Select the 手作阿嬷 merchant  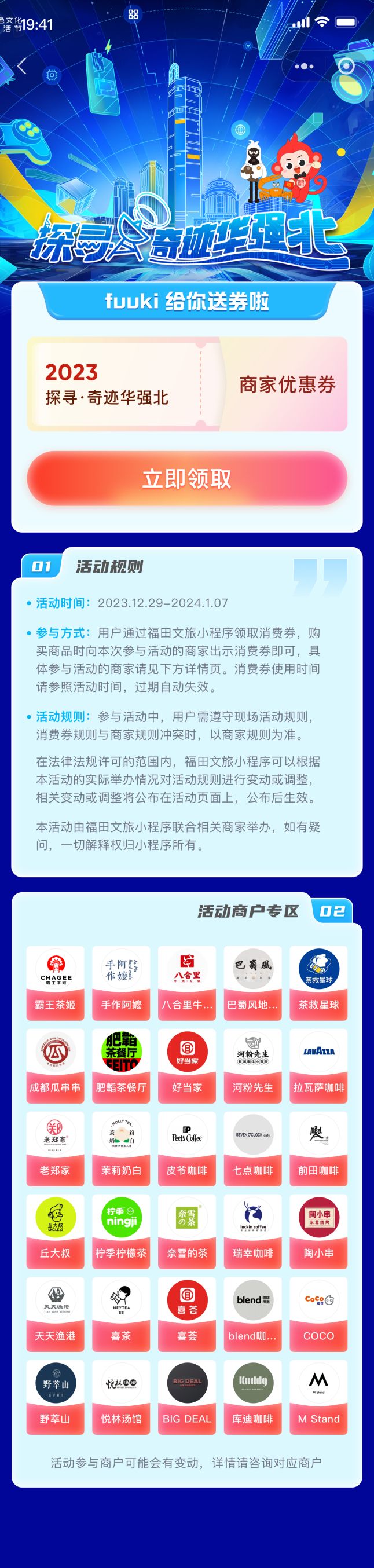pyautogui.click(x=121, y=983)
